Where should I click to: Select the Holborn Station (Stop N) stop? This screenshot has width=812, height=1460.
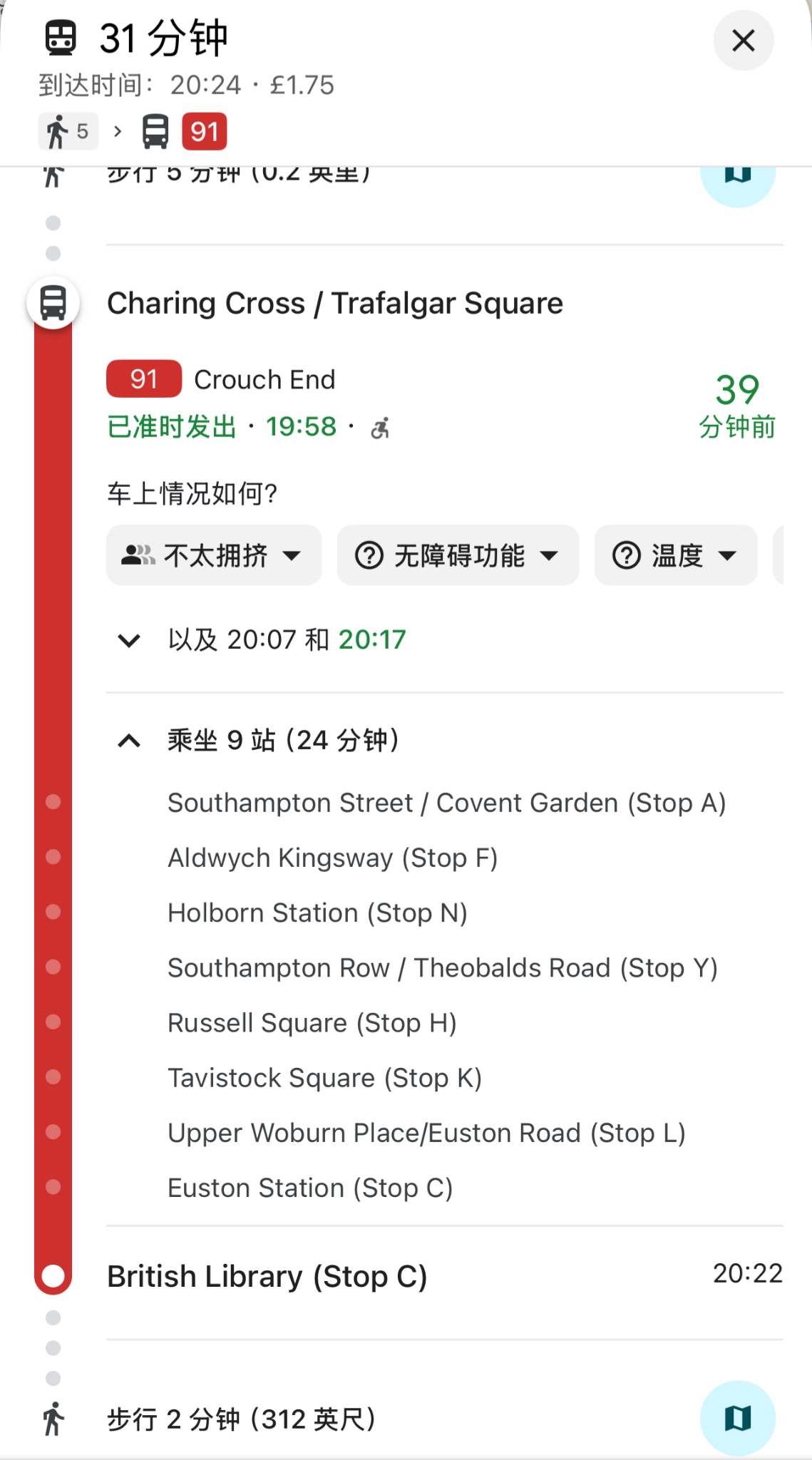coord(317,913)
